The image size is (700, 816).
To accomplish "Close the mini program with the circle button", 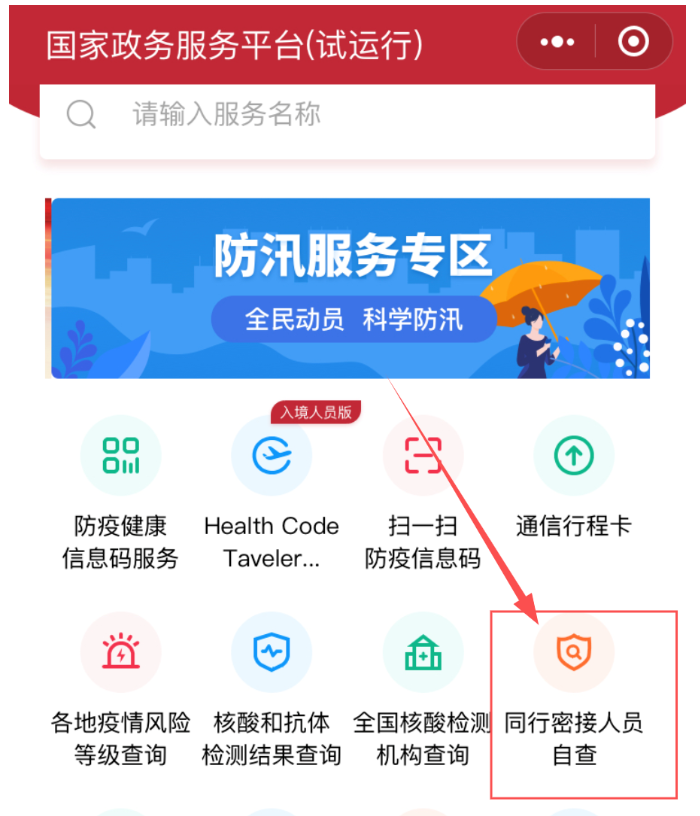I will 633,42.
